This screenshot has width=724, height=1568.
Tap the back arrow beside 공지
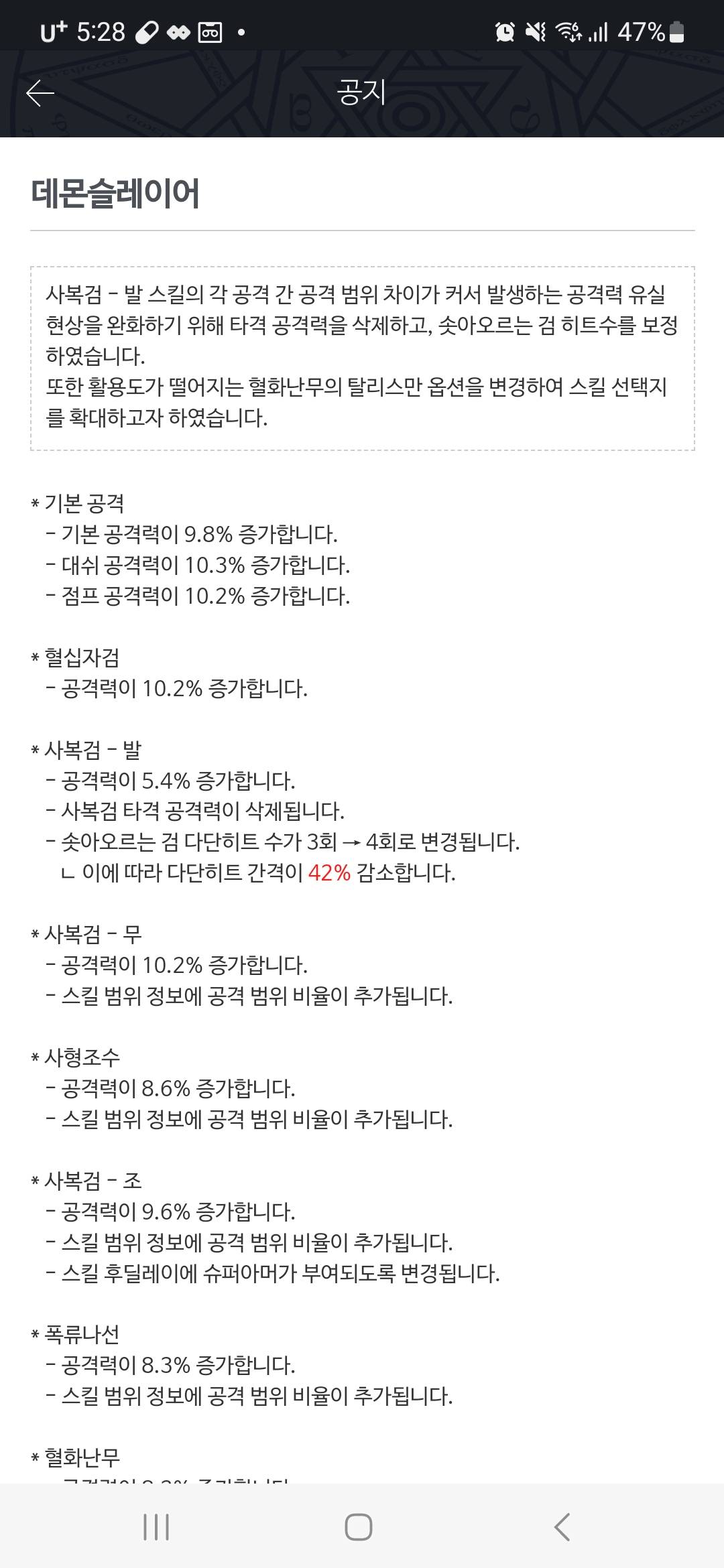(40, 93)
